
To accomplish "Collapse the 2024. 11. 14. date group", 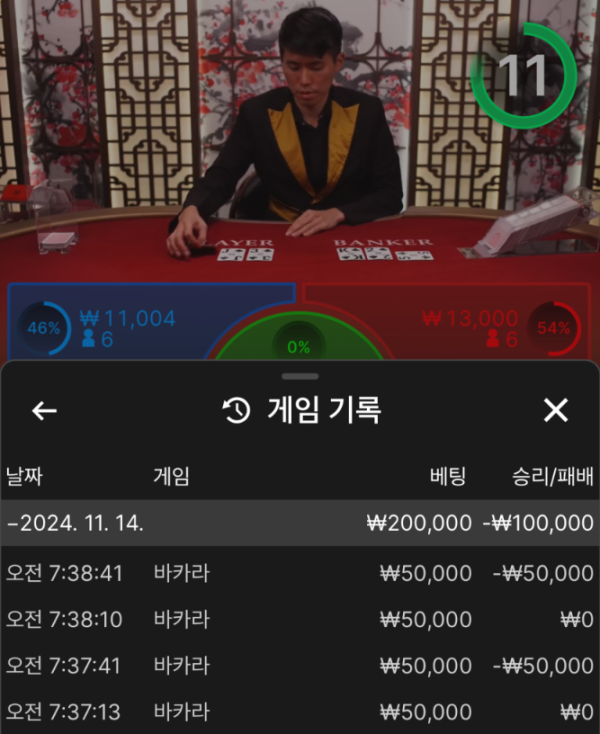I will pyautogui.click(x=75, y=523).
